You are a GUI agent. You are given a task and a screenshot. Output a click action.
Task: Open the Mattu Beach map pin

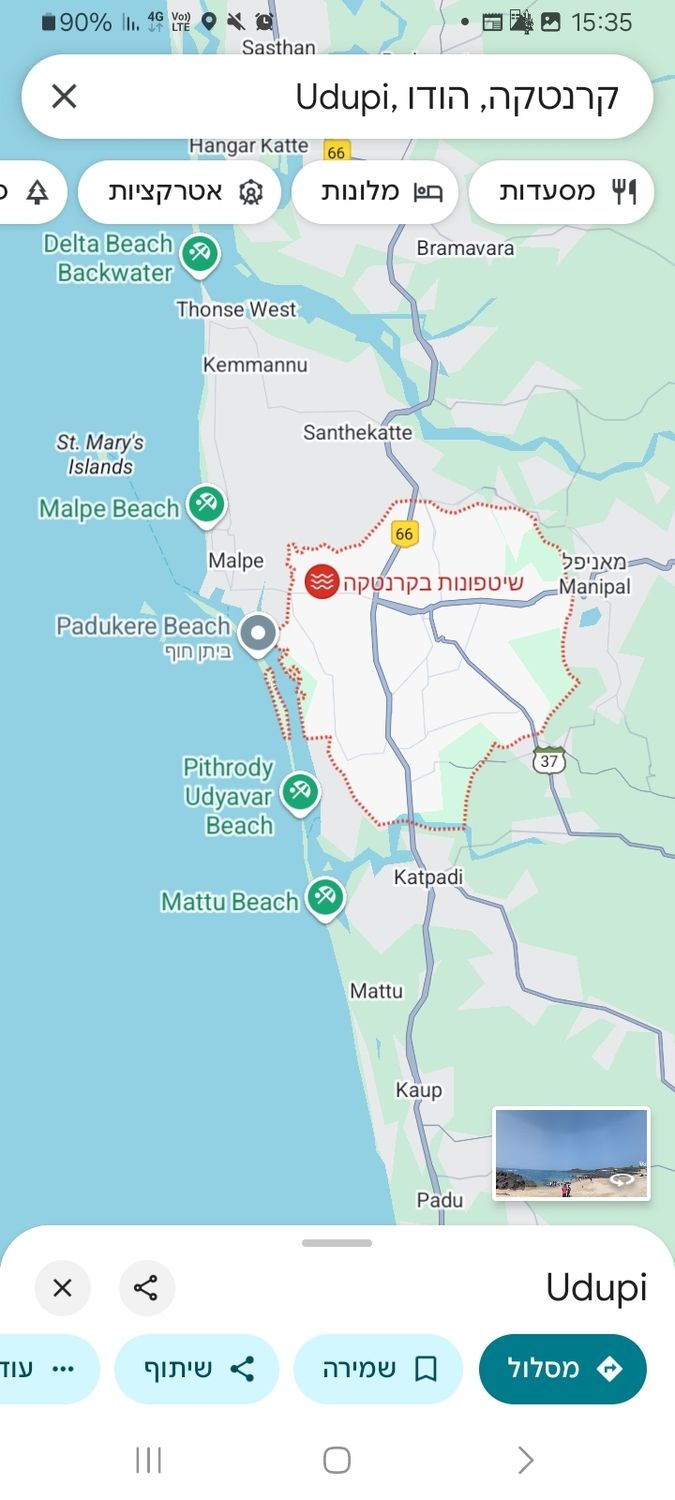click(x=324, y=897)
